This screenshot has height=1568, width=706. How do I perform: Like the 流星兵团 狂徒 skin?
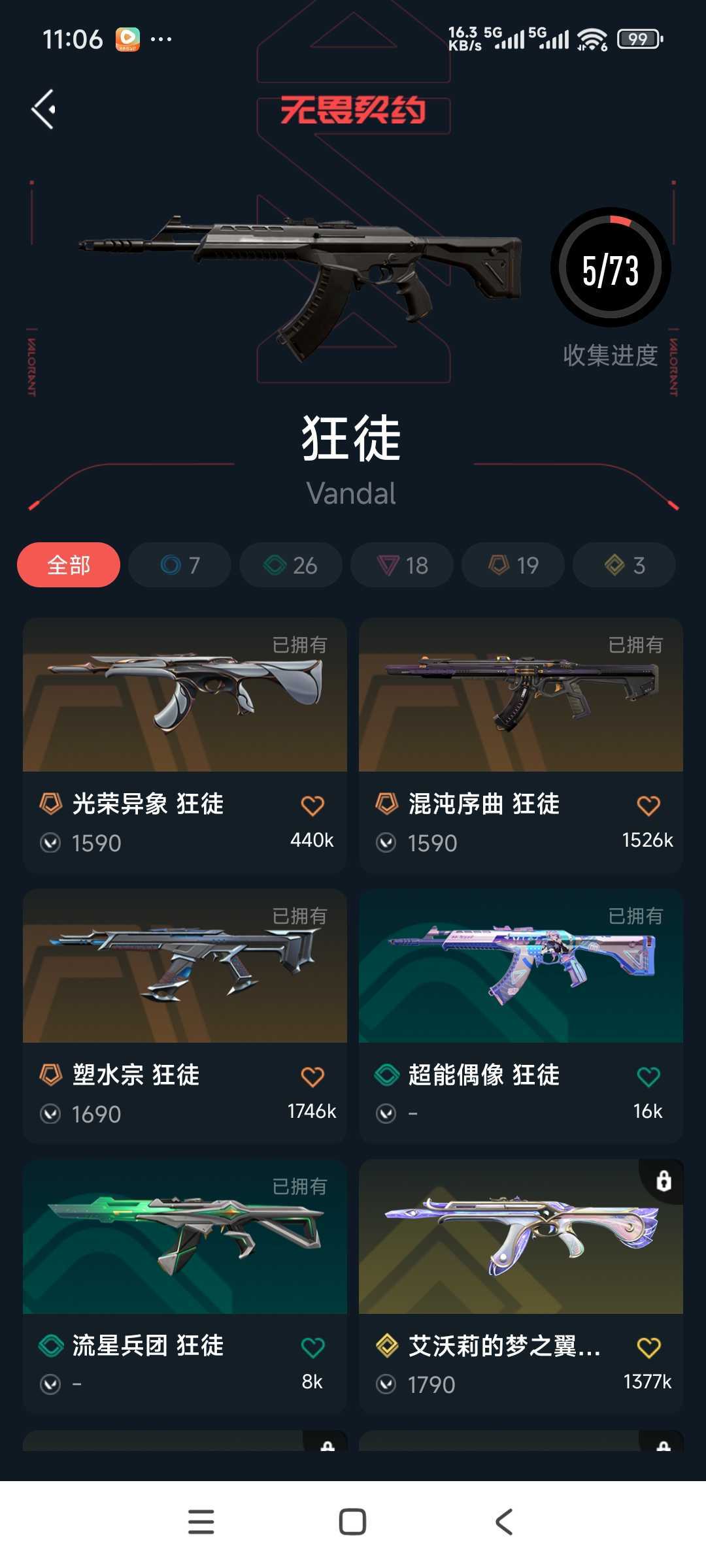coord(312,1347)
